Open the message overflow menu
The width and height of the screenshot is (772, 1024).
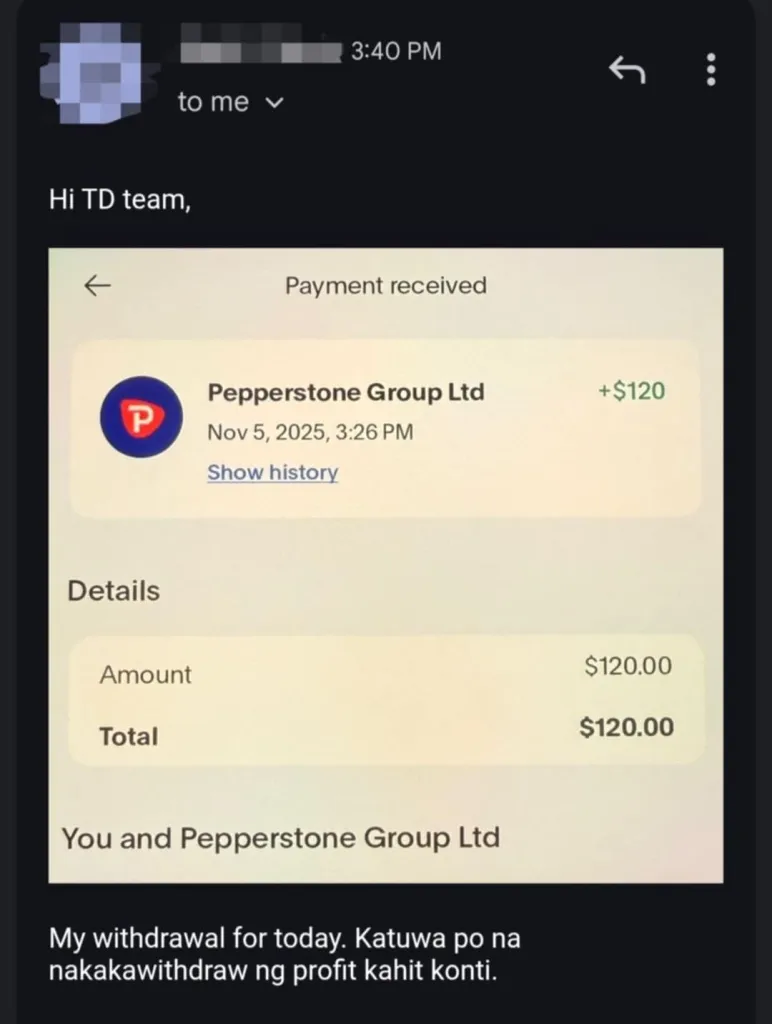(711, 70)
